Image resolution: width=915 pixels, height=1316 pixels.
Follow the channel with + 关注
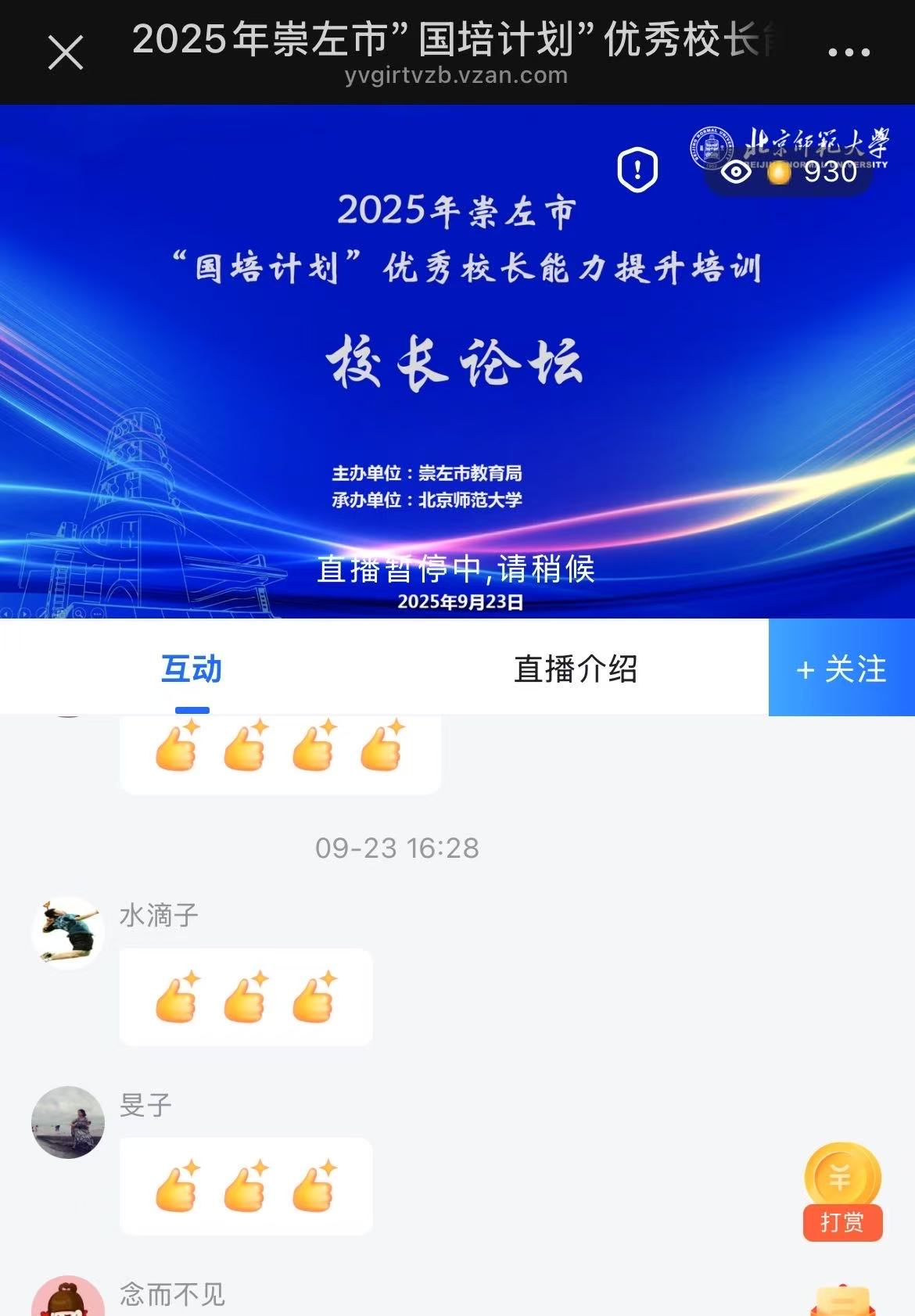coord(841,669)
